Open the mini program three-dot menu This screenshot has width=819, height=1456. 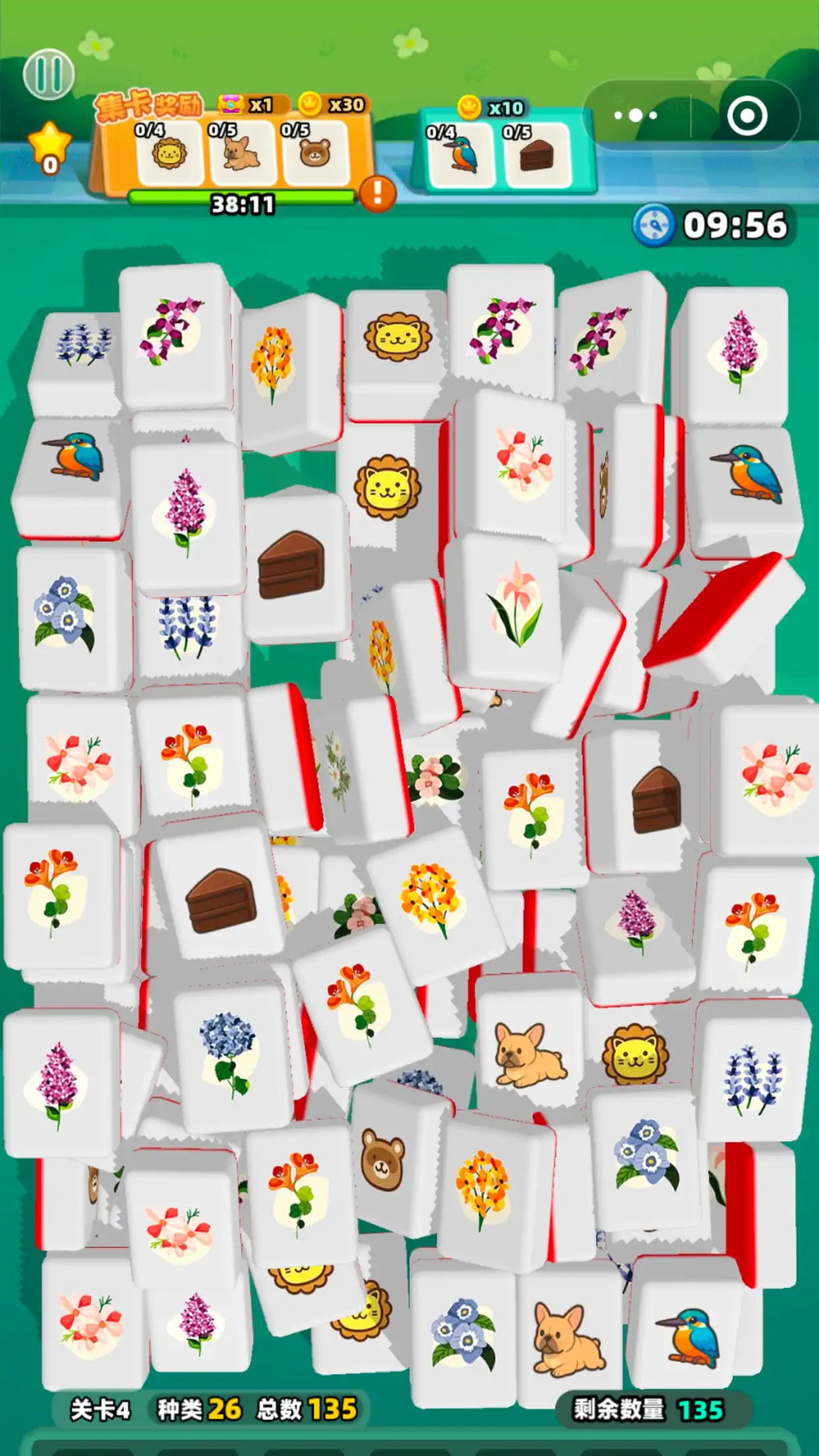[635, 116]
